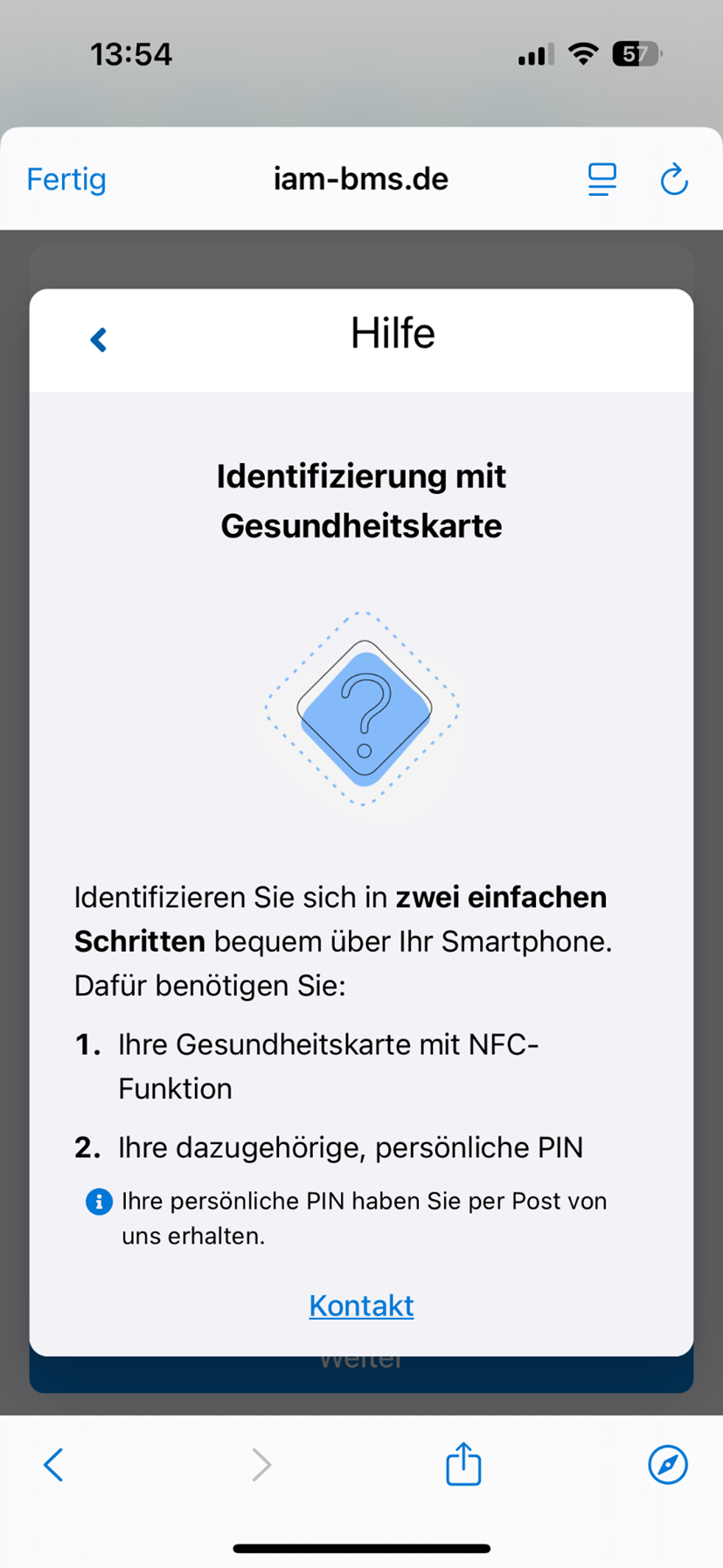Image resolution: width=723 pixels, height=1568 pixels.
Task: Open page in Safari via compass icon
Action: click(x=668, y=1465)
